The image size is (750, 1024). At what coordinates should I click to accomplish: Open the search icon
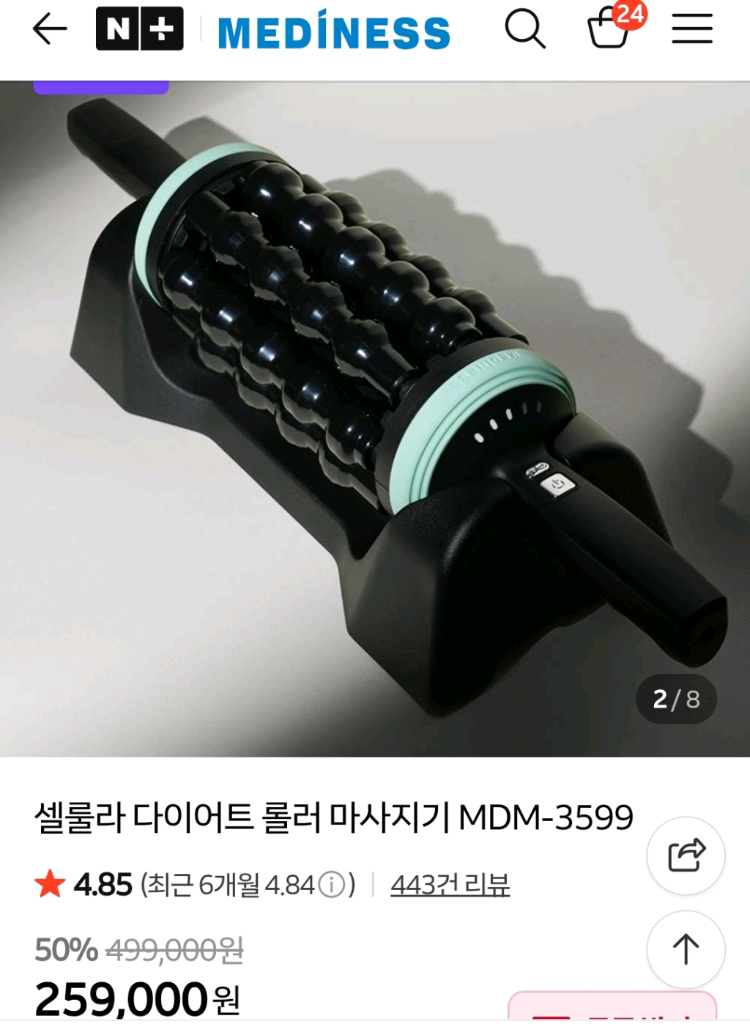pyautogui.click(x=525, y=31)
